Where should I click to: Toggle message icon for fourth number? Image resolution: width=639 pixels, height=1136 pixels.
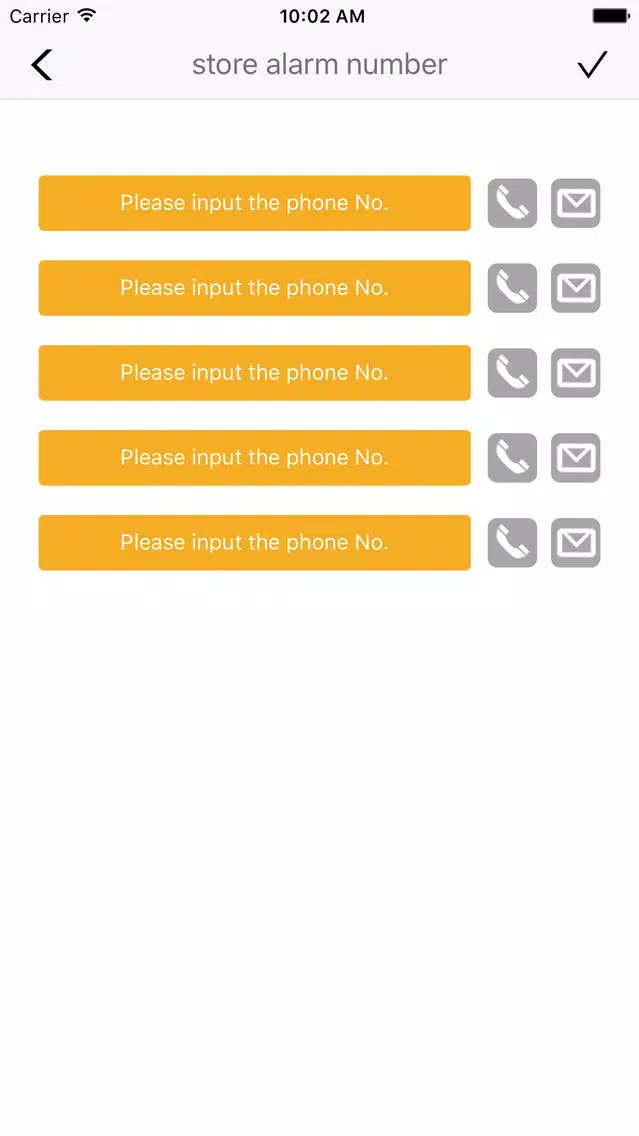575,459
